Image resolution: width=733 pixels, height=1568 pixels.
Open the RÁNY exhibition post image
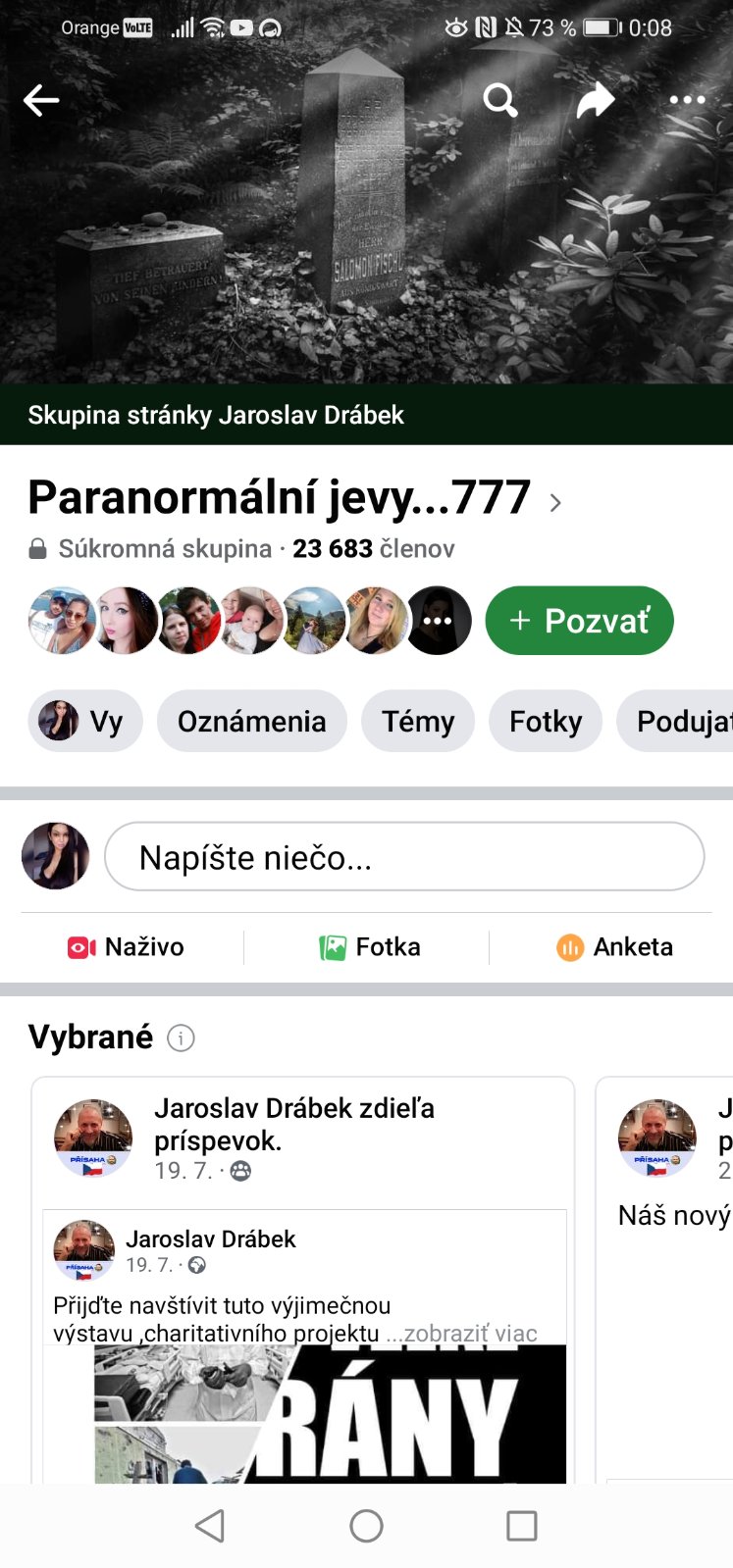(x=330, y=1413)
